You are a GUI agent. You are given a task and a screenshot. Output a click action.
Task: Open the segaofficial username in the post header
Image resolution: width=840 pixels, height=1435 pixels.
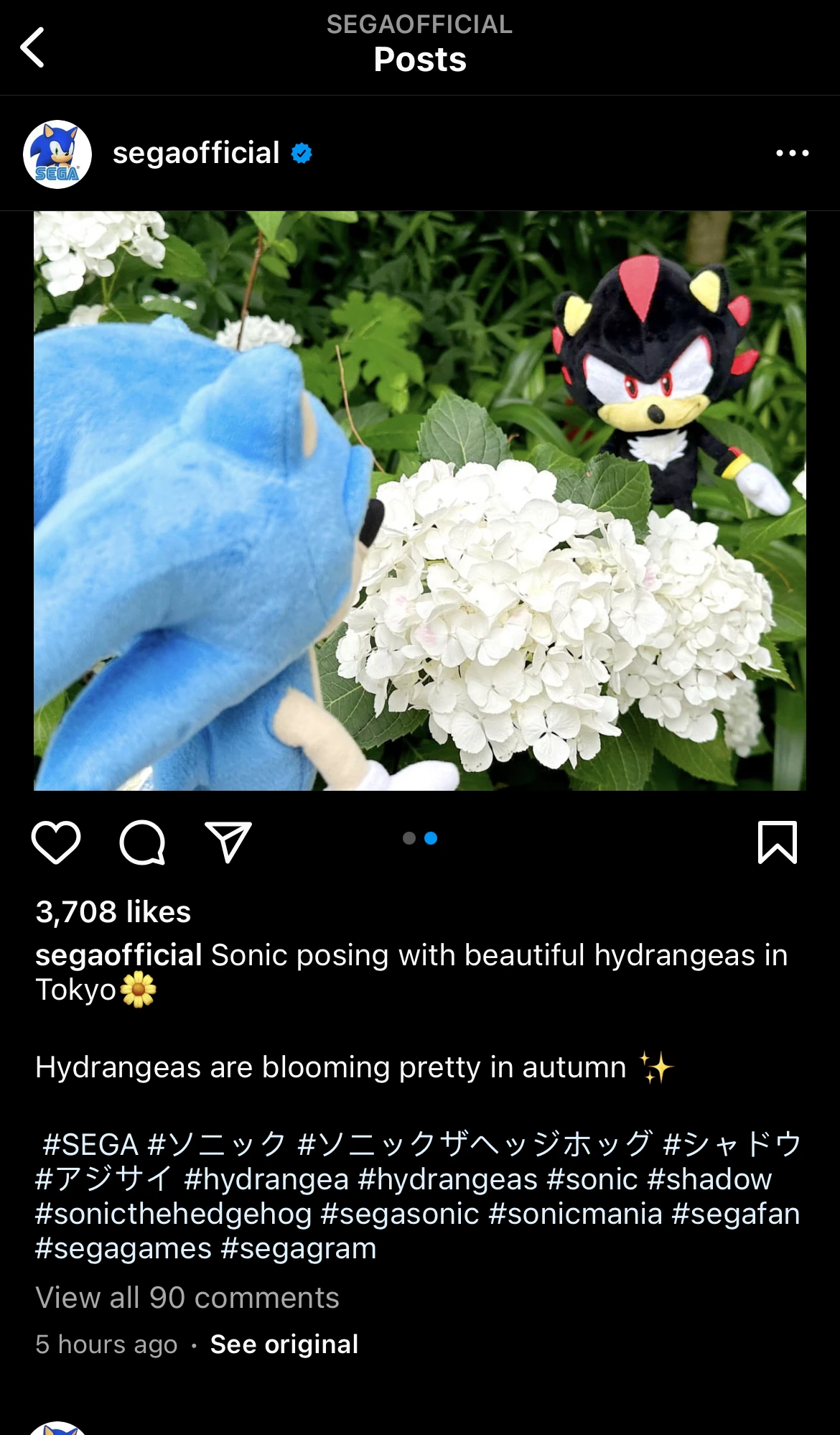point(196,153)
